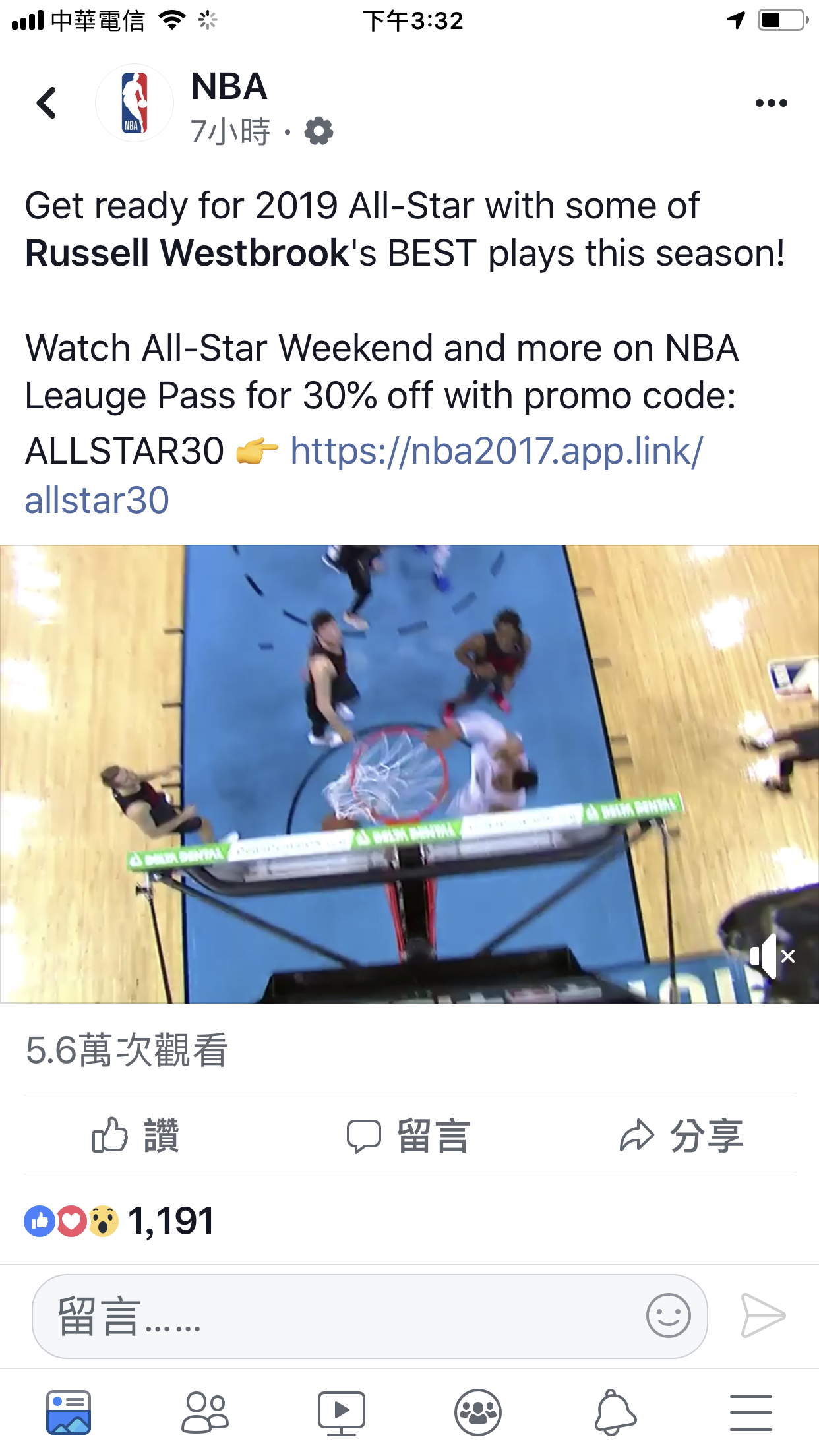Image resolution: width=819 pixels, height=1456 pixels.
Task: Switch to the News Feed tab
Action: click(69, 1412)
